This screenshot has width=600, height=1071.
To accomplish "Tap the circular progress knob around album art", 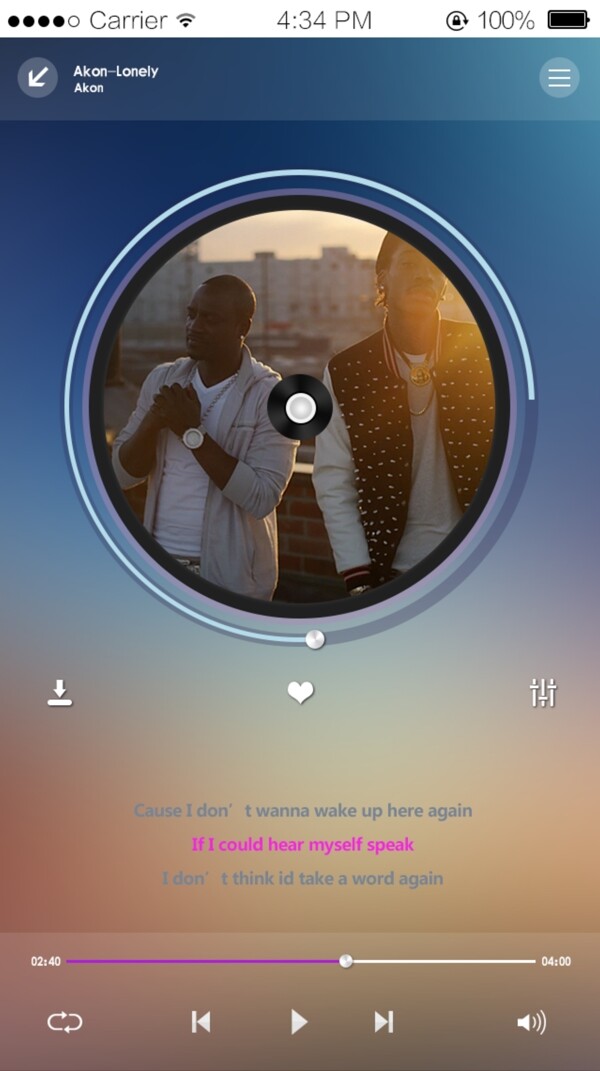I will 315,639.
